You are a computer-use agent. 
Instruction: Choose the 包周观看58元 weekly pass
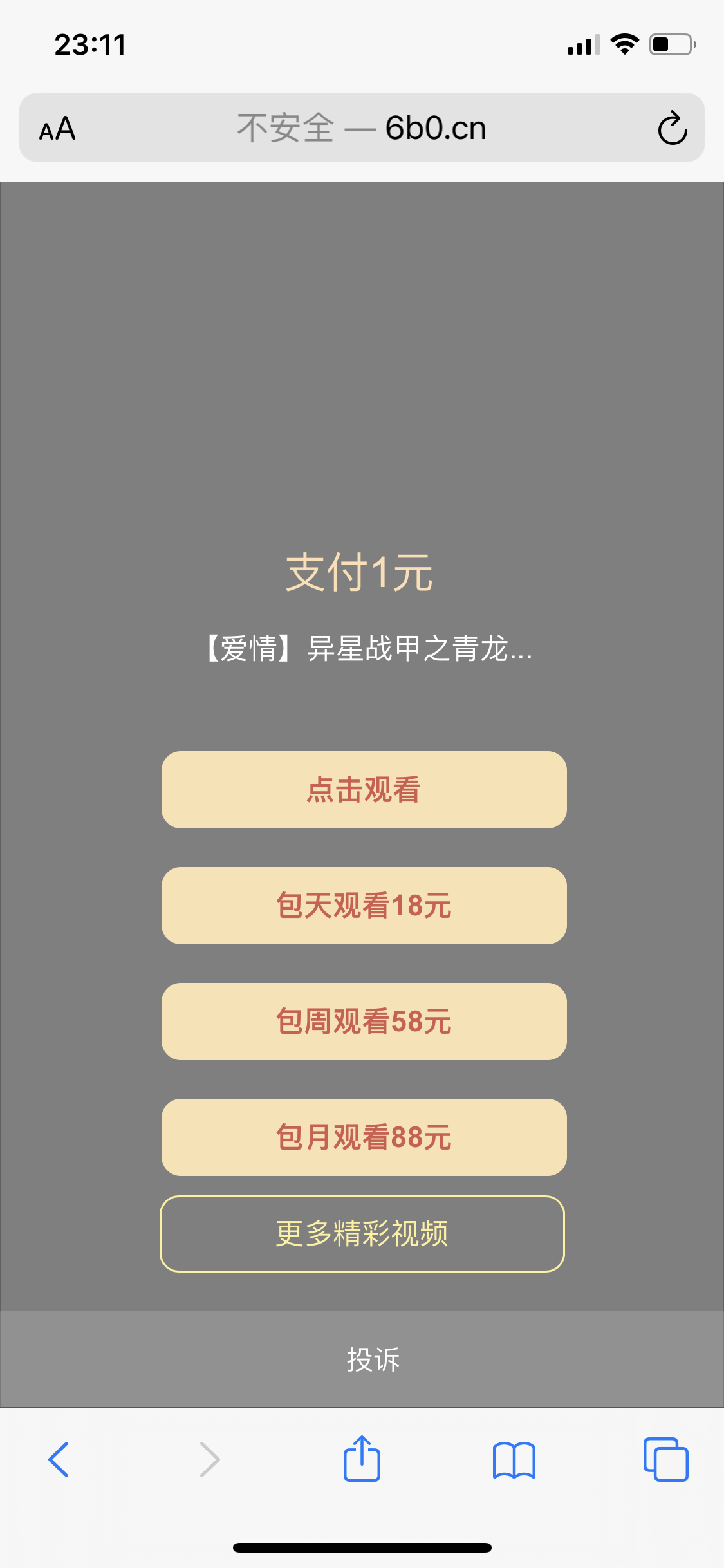tap(364, 1021)
